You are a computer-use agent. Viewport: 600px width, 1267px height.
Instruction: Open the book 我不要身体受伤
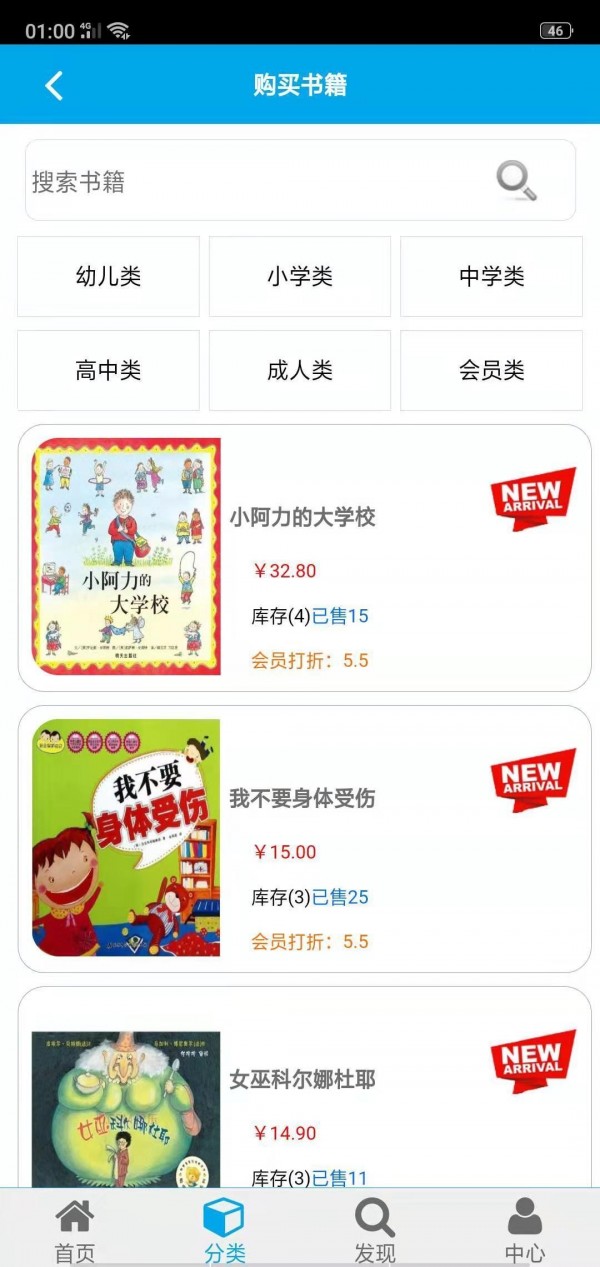coord(303,798)
